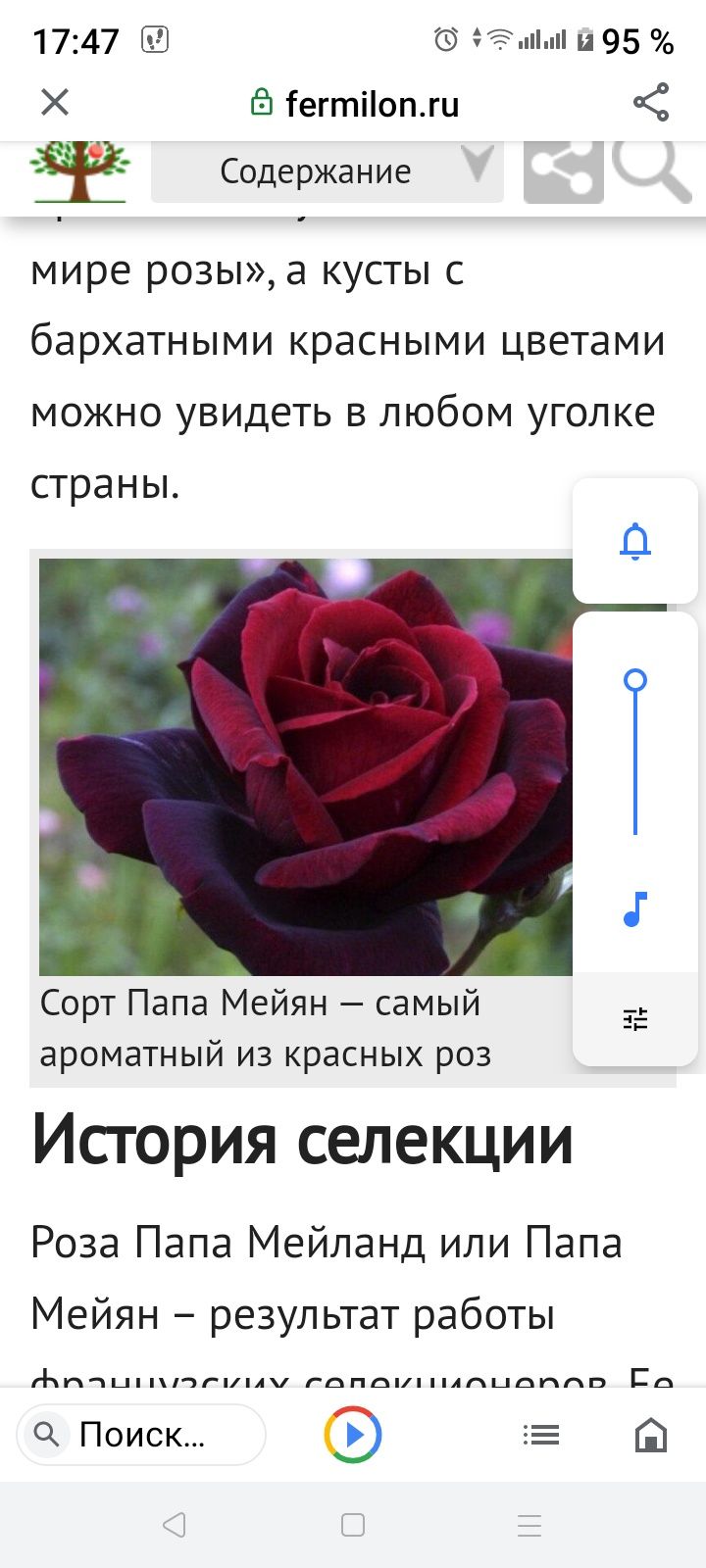
Task: Tap the ringer bell icon
Action: coord(635,541)
